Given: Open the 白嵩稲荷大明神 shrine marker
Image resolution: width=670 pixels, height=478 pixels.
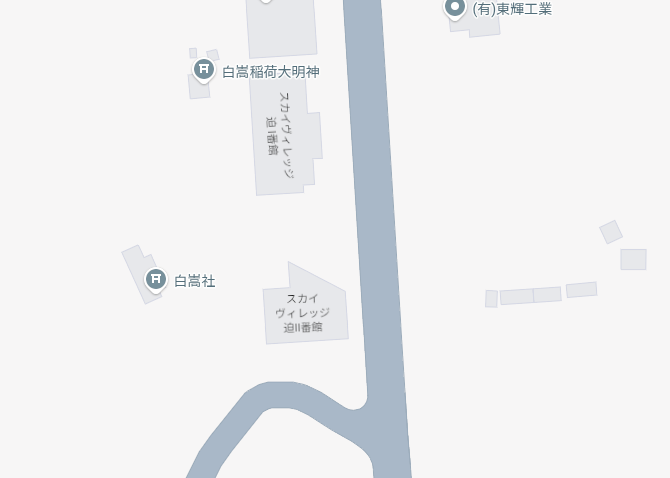Looking at the screenshot, I should tap(204, 70).
